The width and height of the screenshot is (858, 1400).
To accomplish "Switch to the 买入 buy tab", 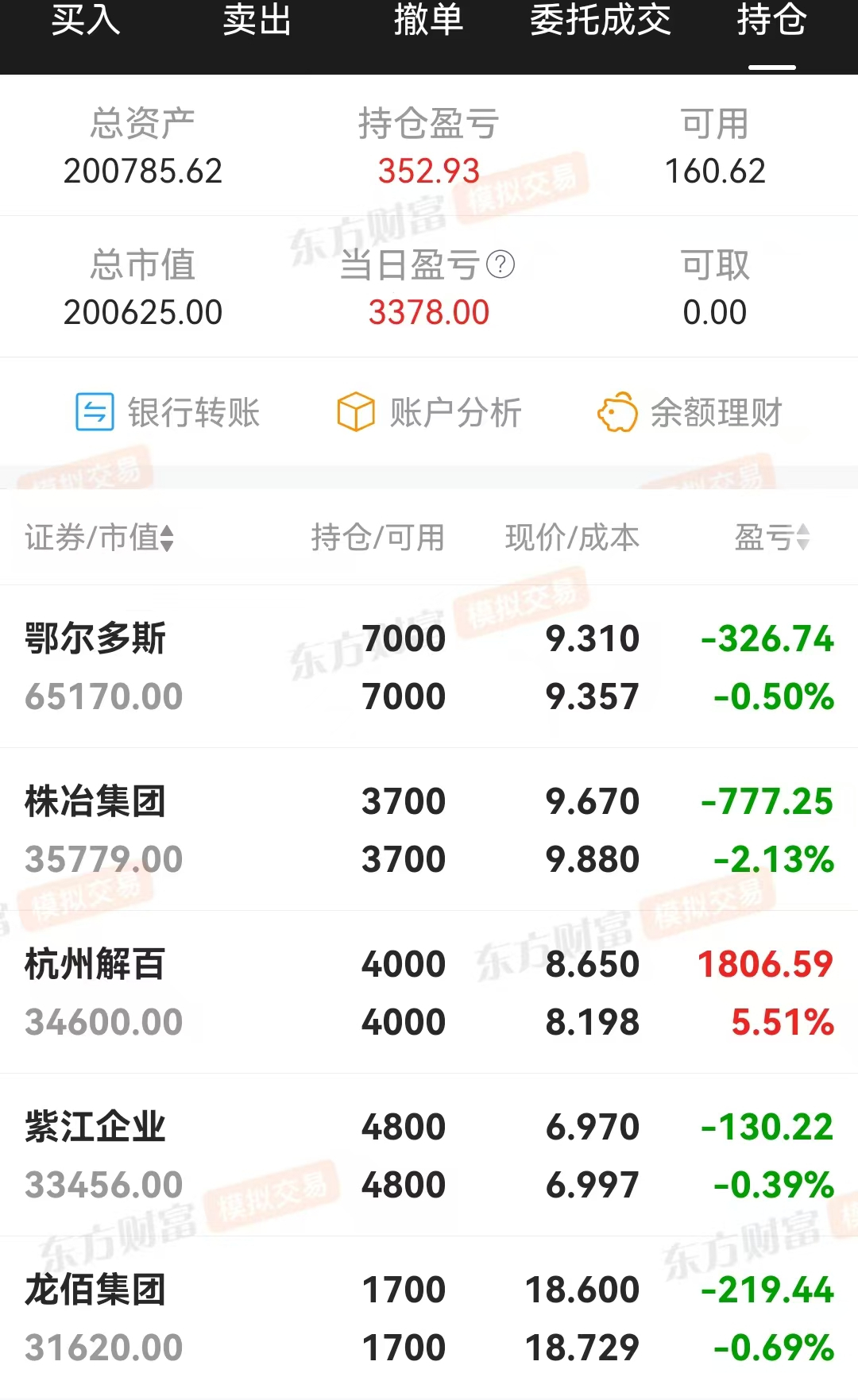I will coord(85,24).
